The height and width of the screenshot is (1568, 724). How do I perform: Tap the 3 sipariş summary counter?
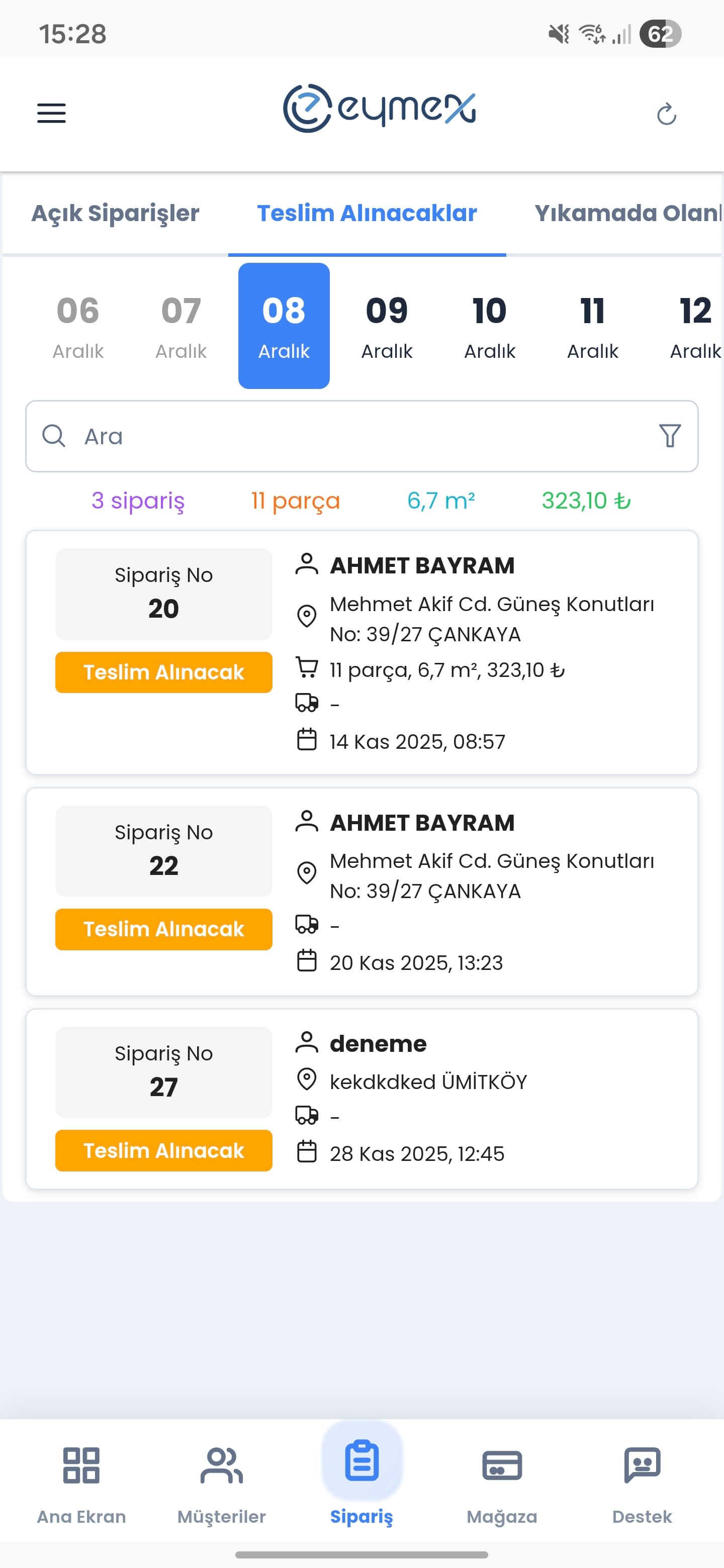pyautogui.click(x=138, y=501)
